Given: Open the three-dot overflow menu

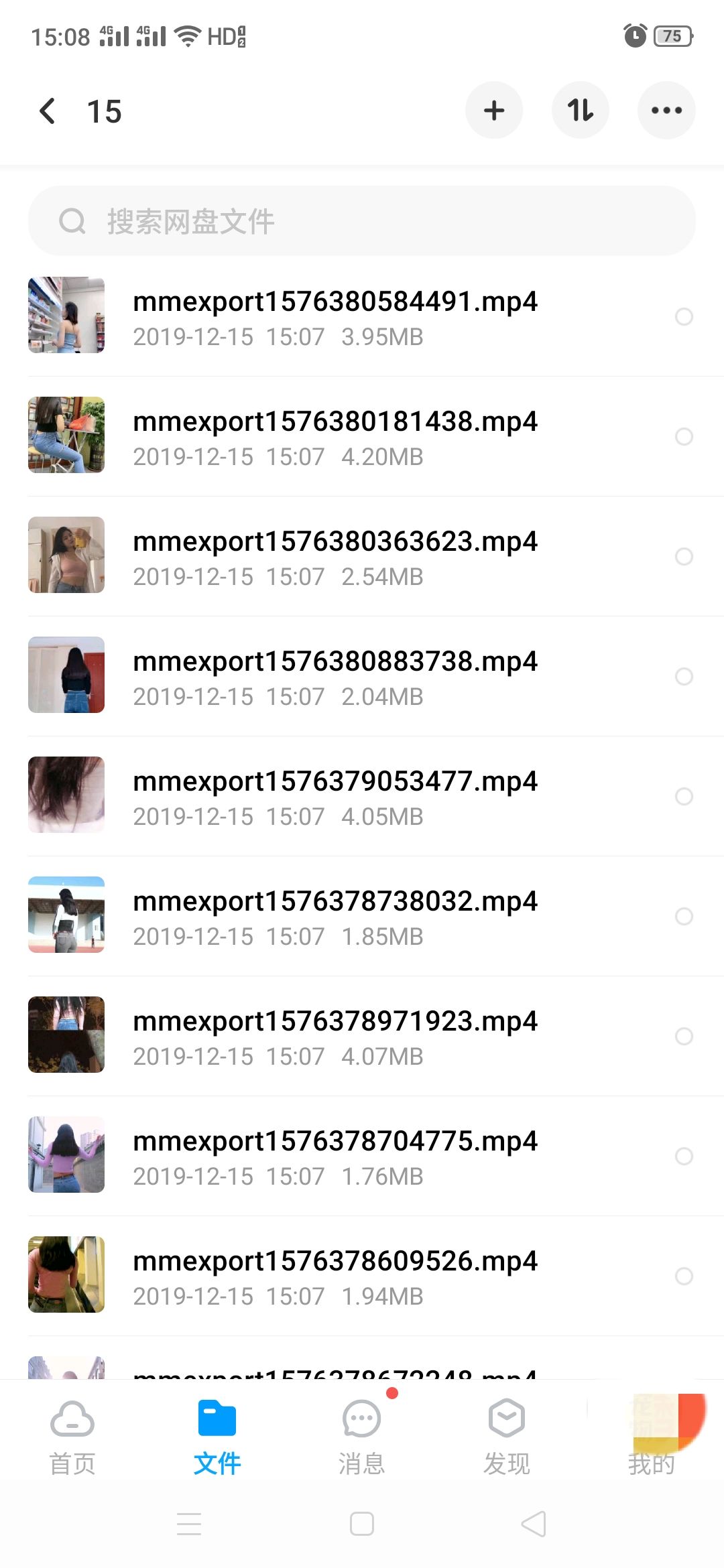Looking at the screenshot, I should click(666, 111).
